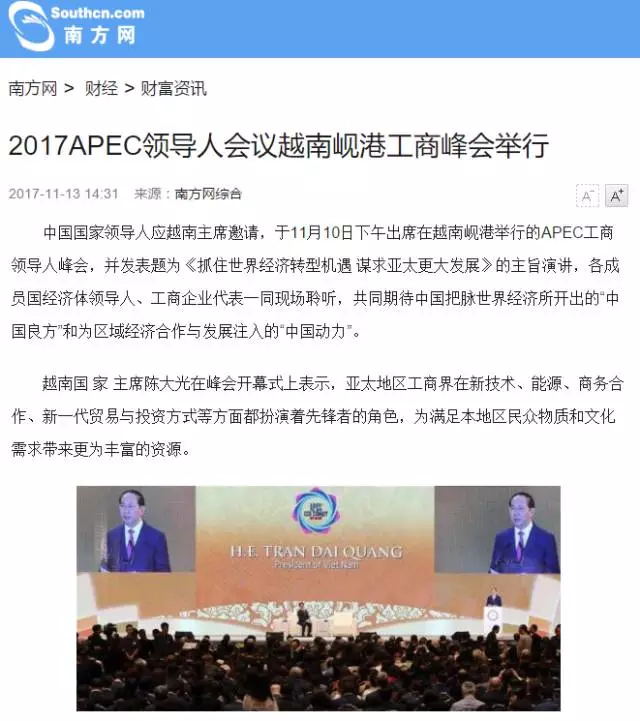The image size is (640, 721).
Task: Open the 财富资讯 breadcrumb link
Action: pyautogui.click(x=174, y=88)
